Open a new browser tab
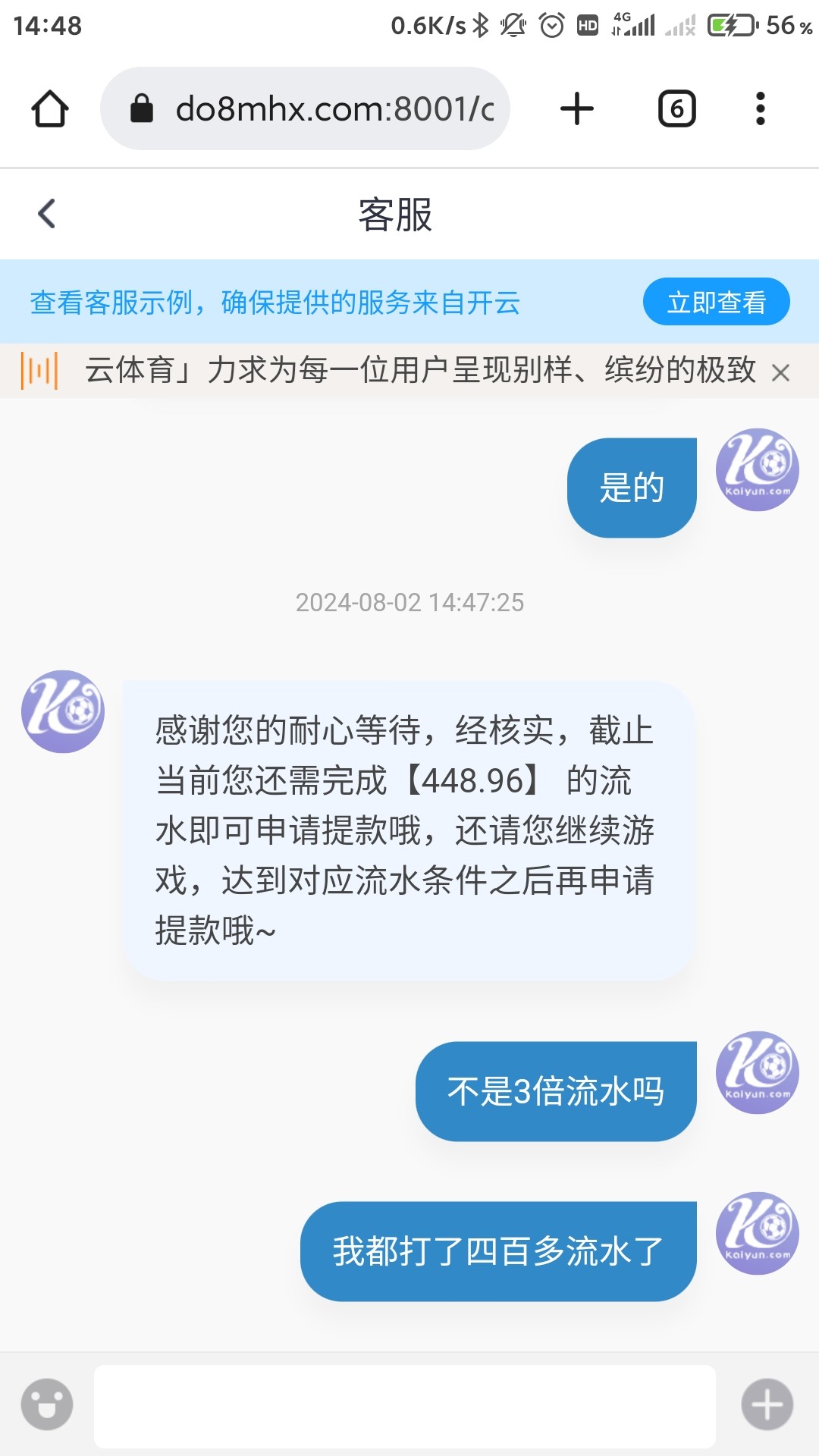819x1456 pixels. click(577, 108)
